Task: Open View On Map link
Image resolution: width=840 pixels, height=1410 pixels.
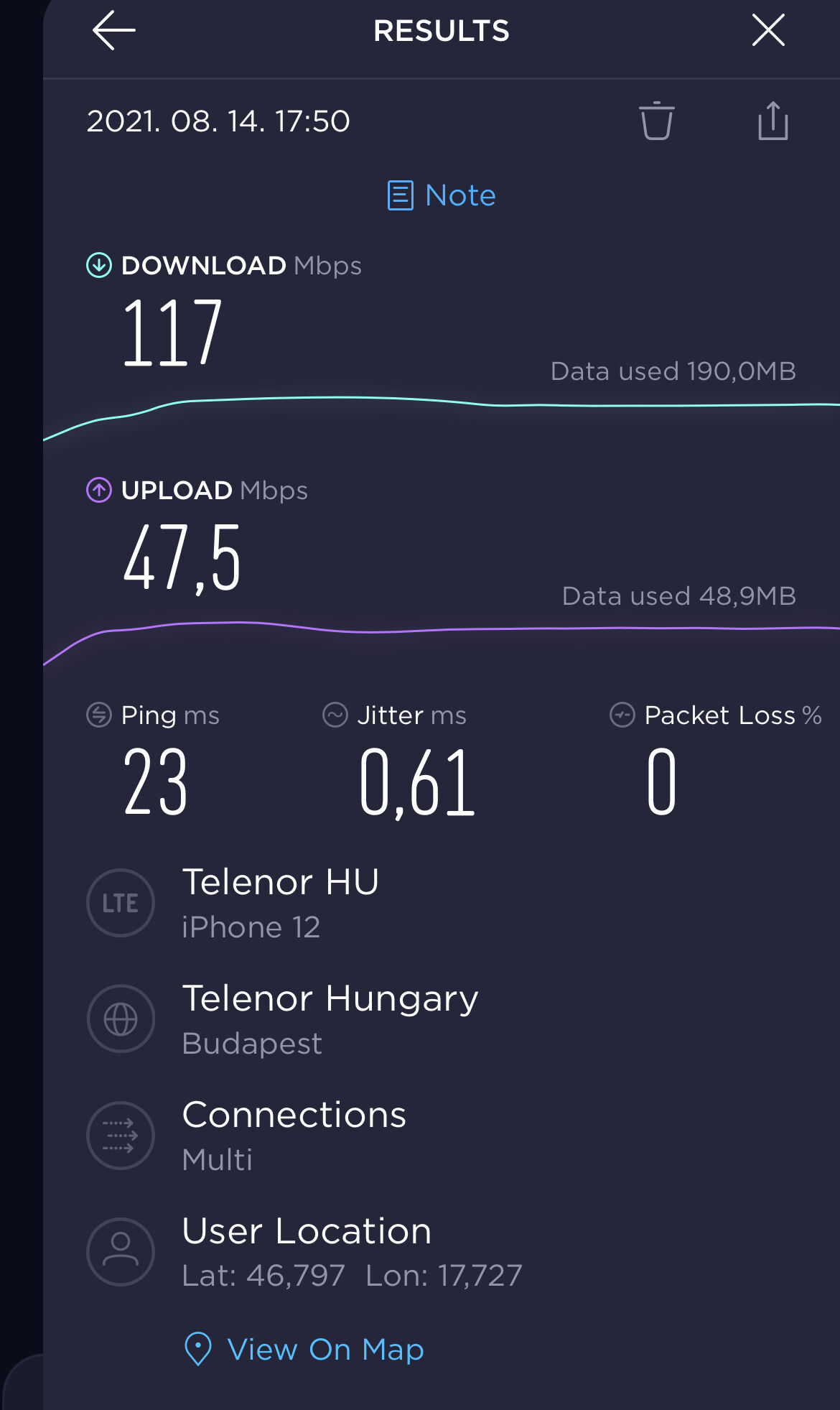Action: tap(304, 1350)
